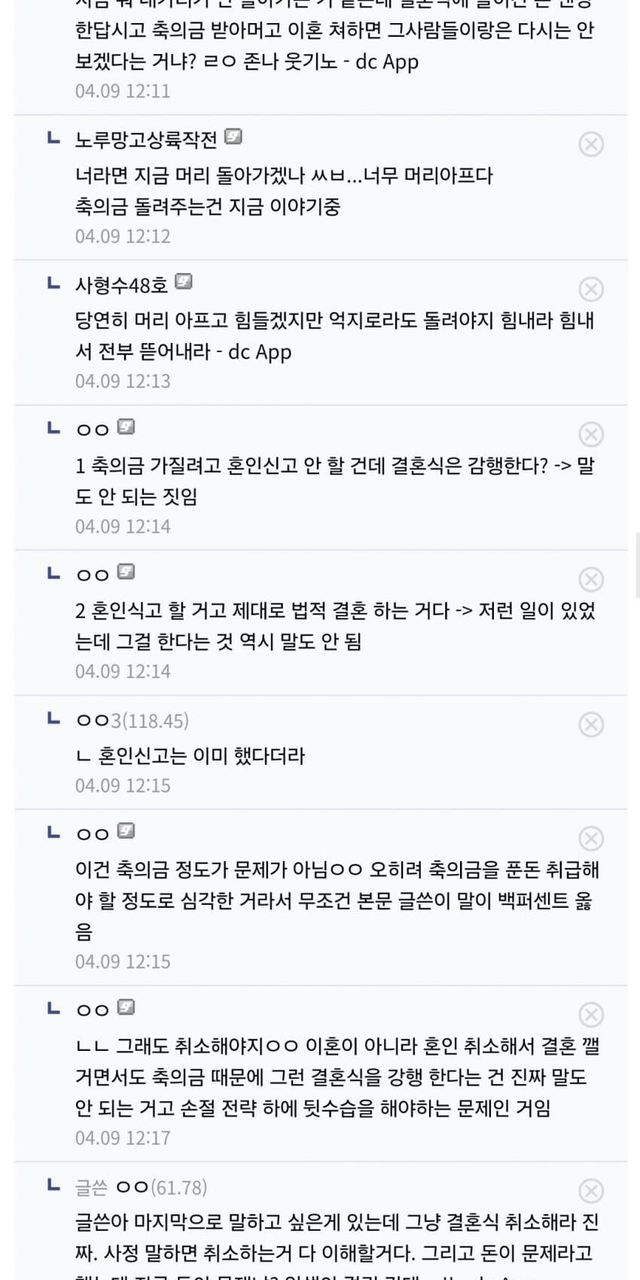This screenshot has width=640, height=1280.
Task: Delete the comment by 노루망고상륙작전
Action: tap(591, 144)
